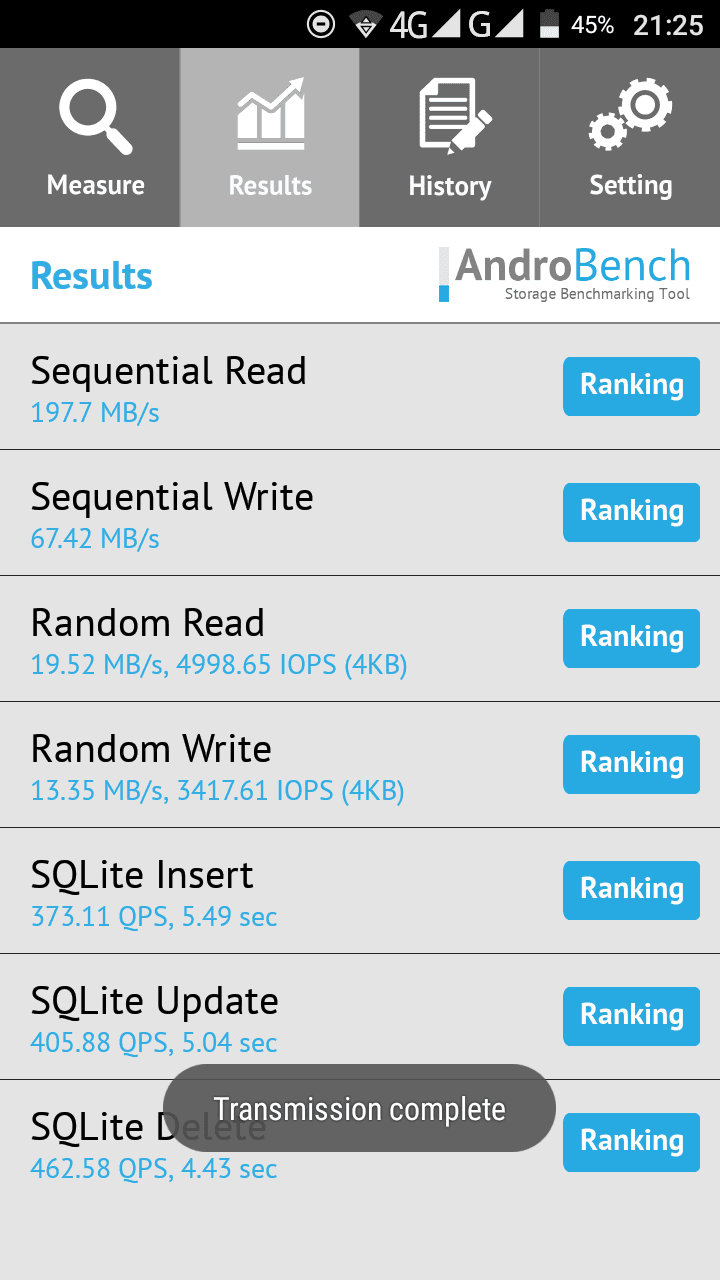Check SQLite Insert ranking
720x1280 pixels.
[x=632, y=890]
